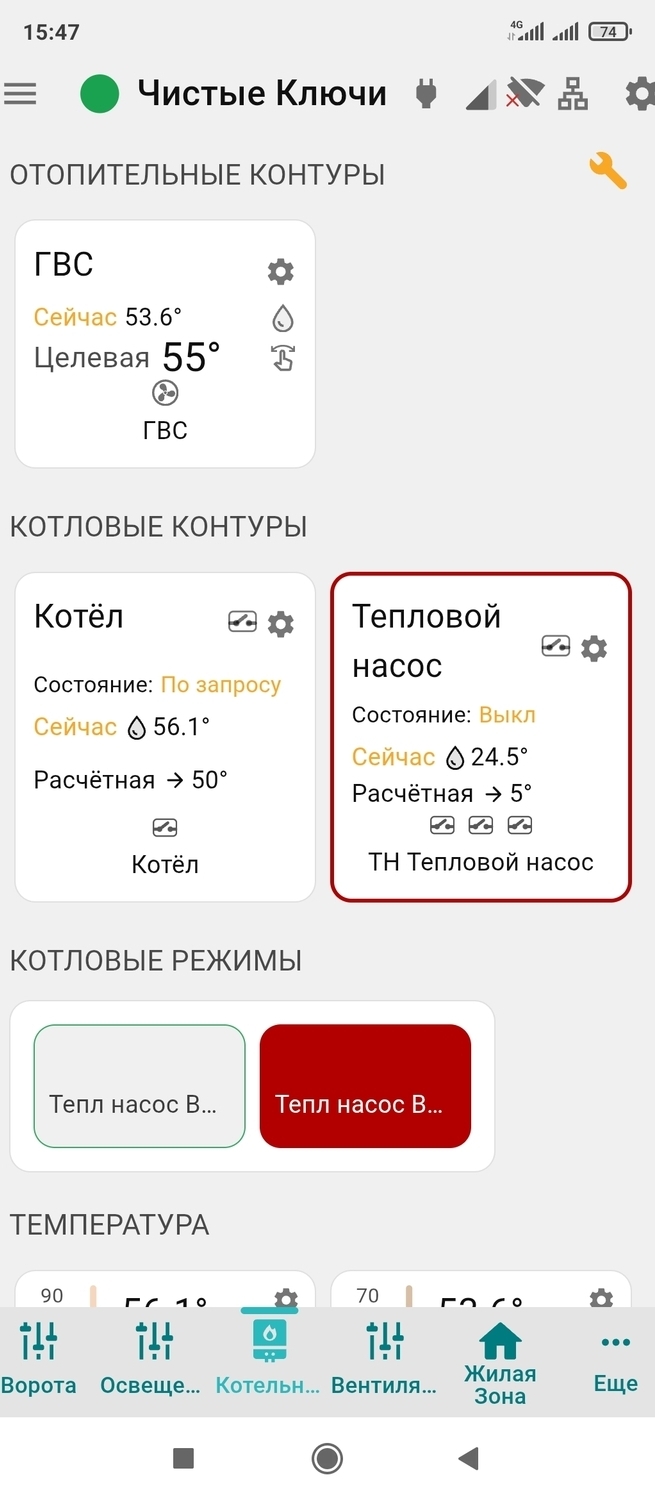Open the network structure icon
This screenshot has height=1500, width=655.
[x=573, y=94]
